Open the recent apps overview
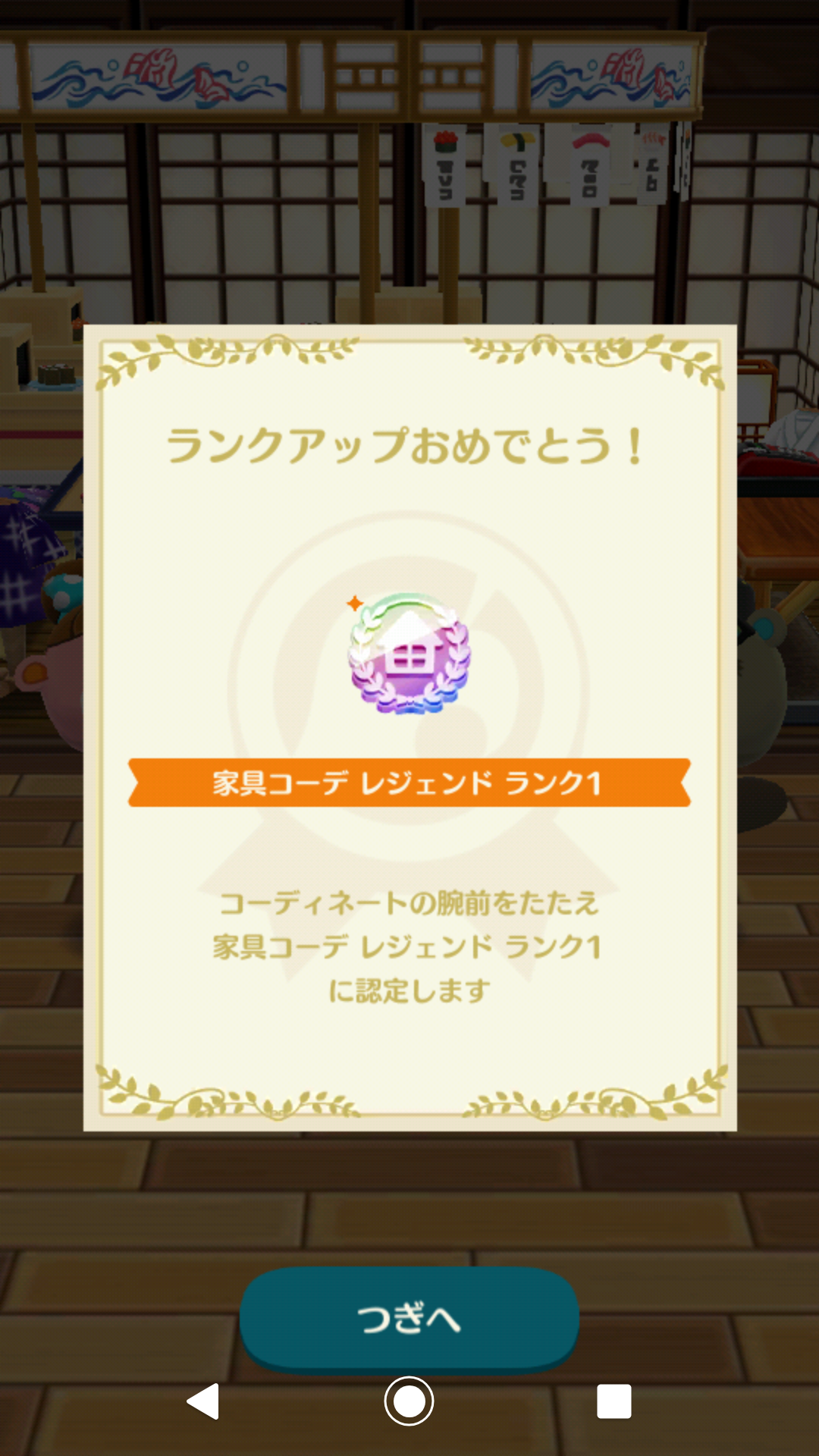The height and width of the screenshot is (1456, 819). point(613,1401)
